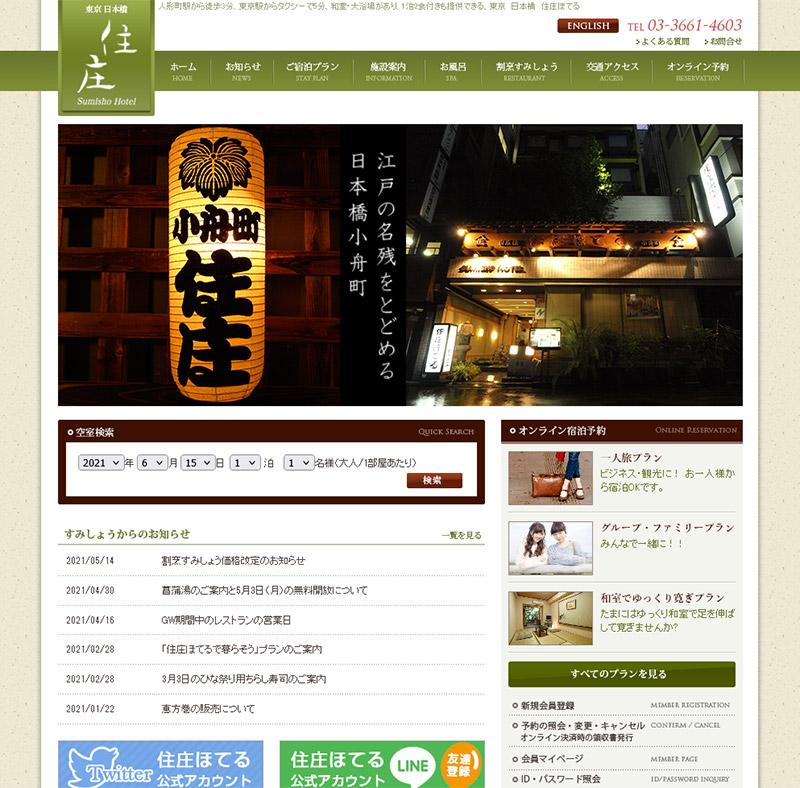Viewport: 800px width, 788px height.
Task: Expand the month dropdown showing 6
Action: pyautogui.click(x=152, y=463)
